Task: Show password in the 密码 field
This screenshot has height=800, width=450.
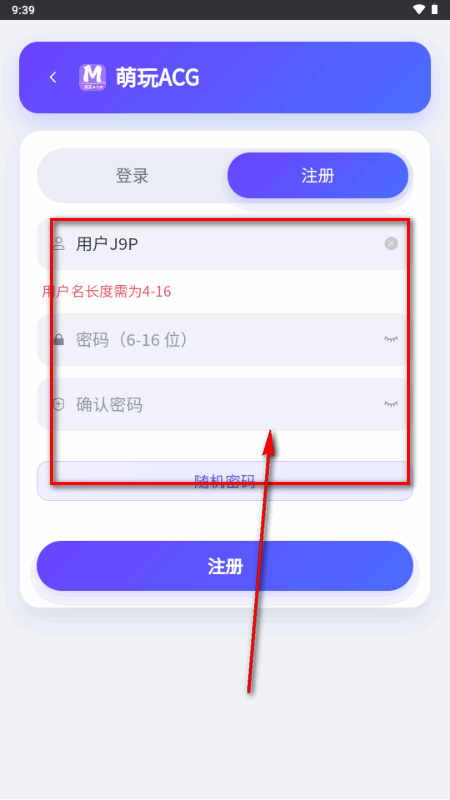Action: [391, 339]
